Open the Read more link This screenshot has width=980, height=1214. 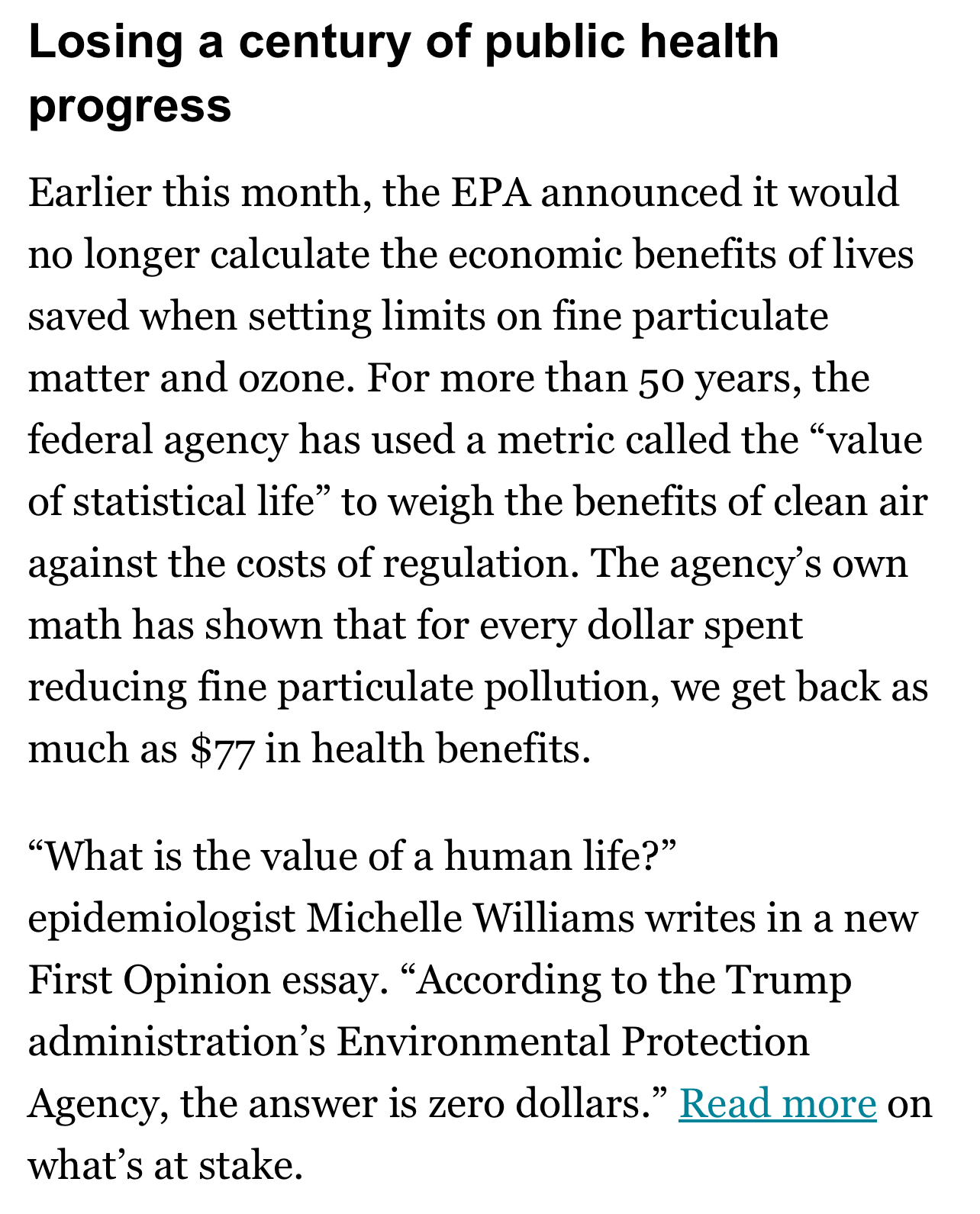click(777, 1104)
